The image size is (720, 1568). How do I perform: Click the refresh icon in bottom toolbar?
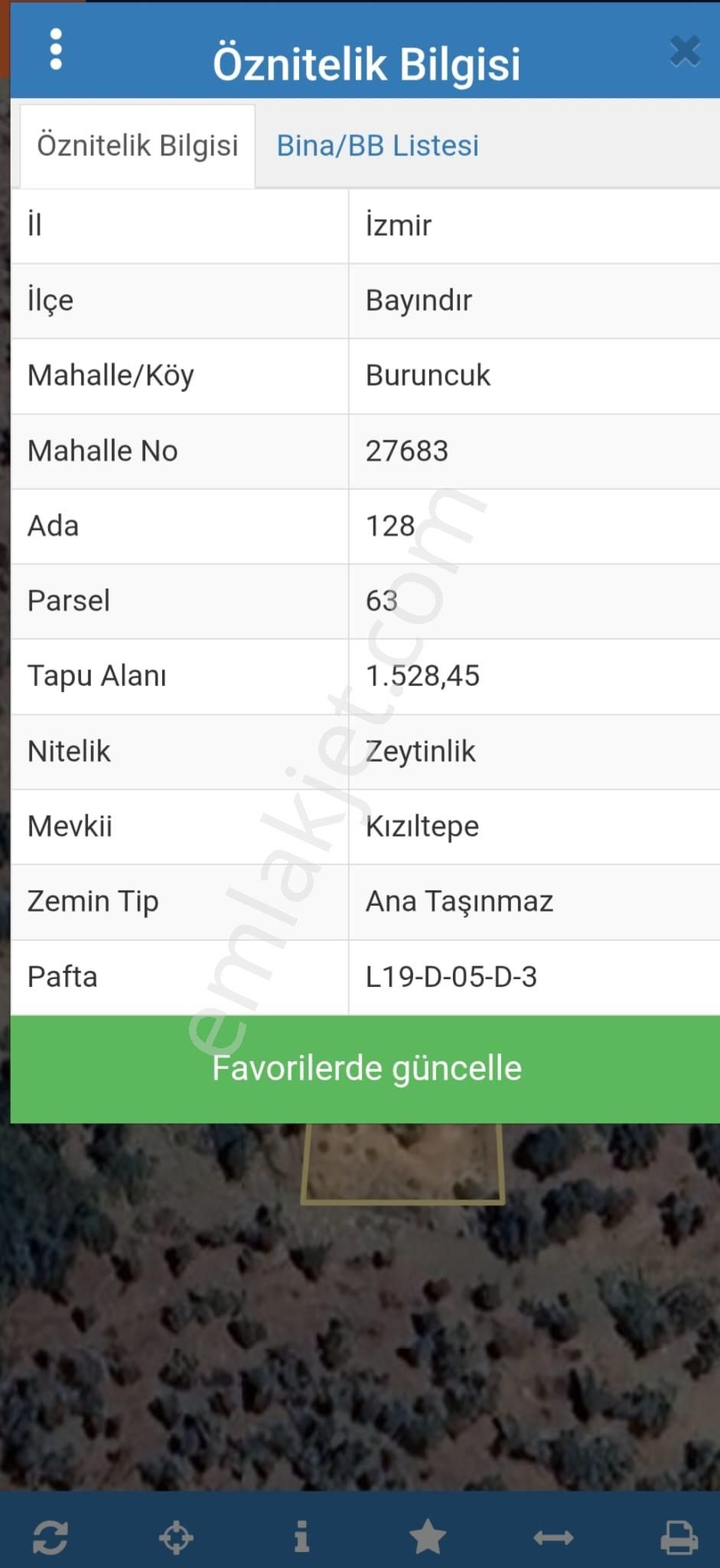[x=50, y=1537]
